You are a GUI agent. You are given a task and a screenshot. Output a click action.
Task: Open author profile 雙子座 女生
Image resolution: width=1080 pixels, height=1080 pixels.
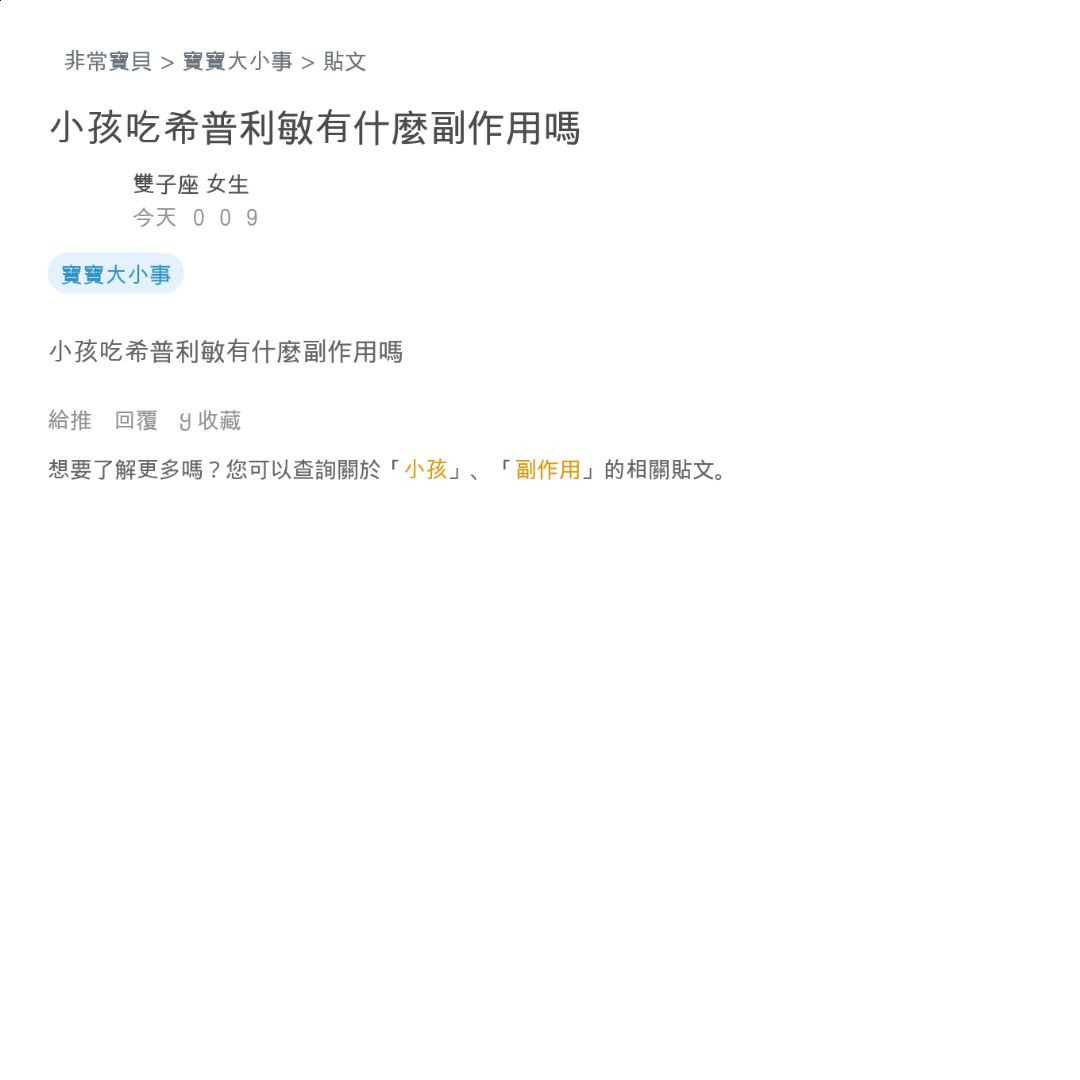pyautogui.click(x=191, y=184)
